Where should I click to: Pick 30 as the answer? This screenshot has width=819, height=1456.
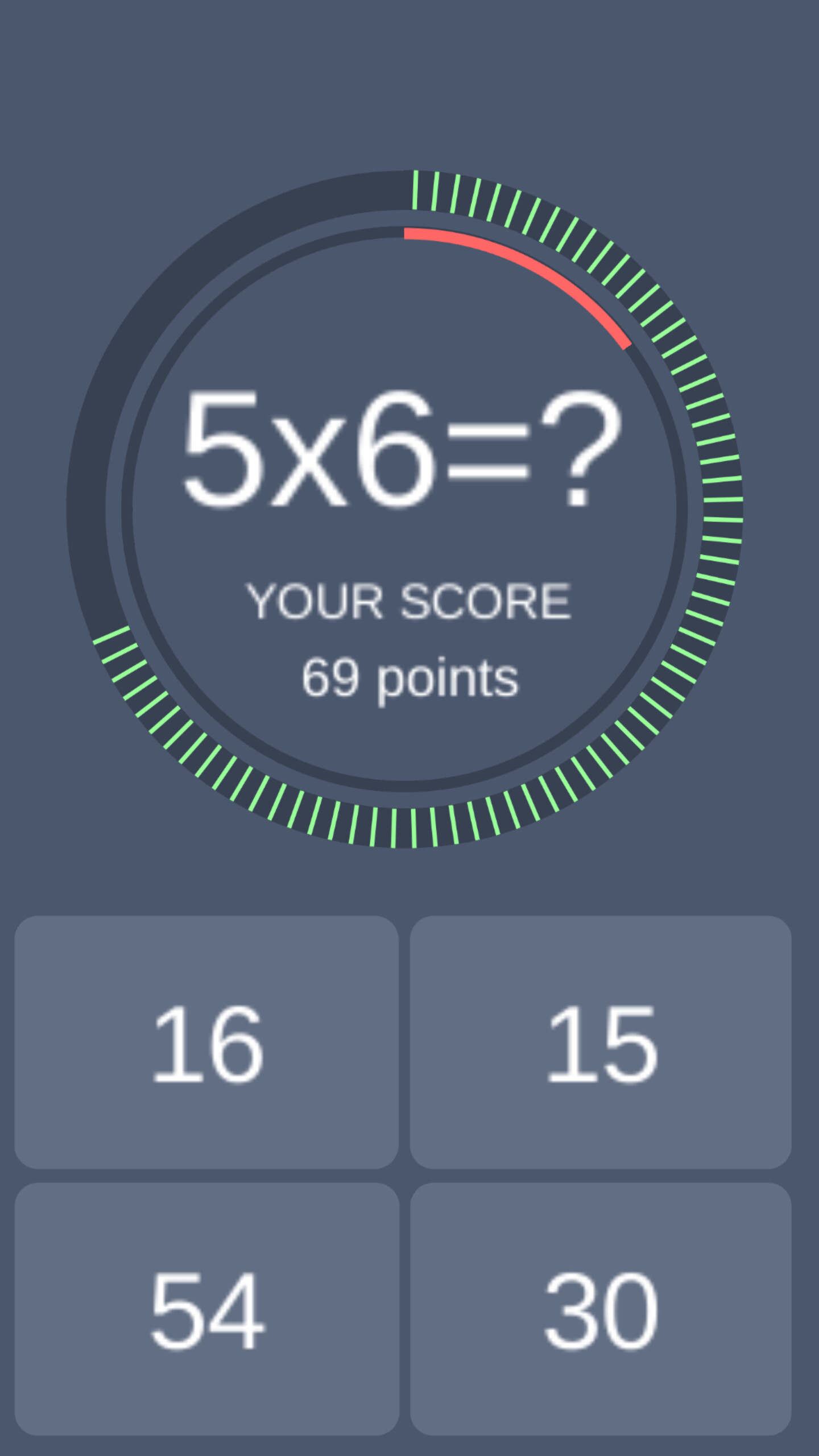click(x=601, y=1309)
